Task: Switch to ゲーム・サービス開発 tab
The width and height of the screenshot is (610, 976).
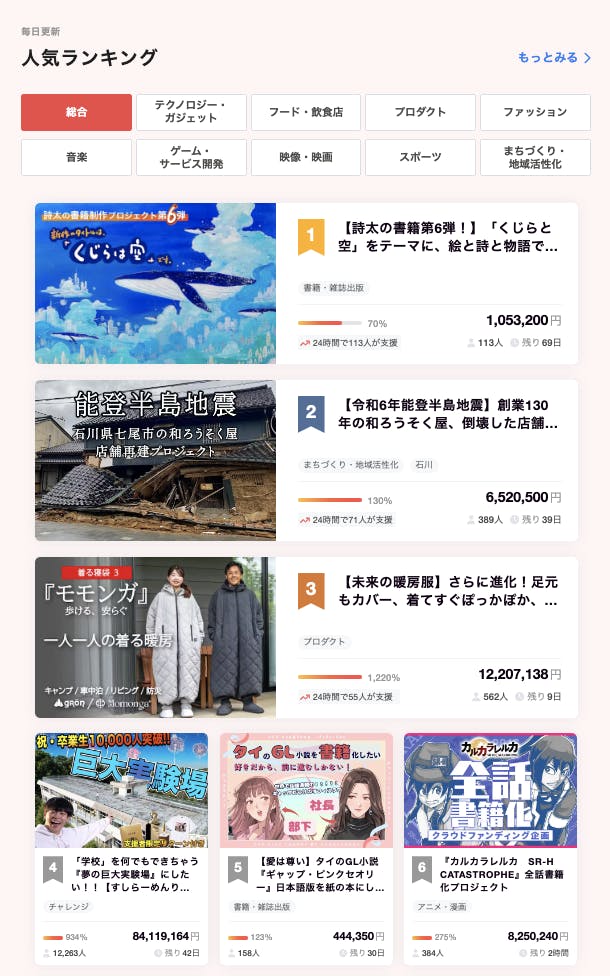Action: coord(191,157)
